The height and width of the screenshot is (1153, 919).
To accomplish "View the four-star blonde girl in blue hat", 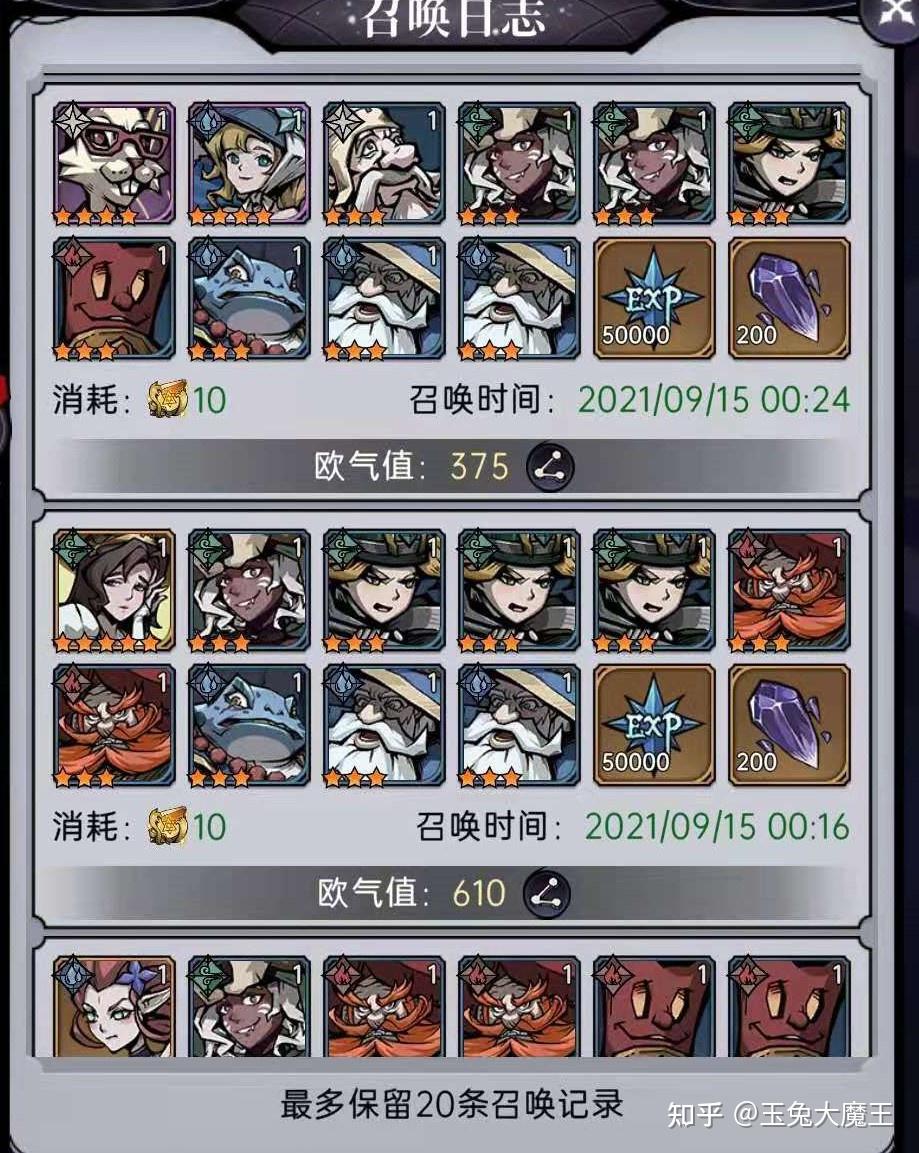I will pos(249,162).
